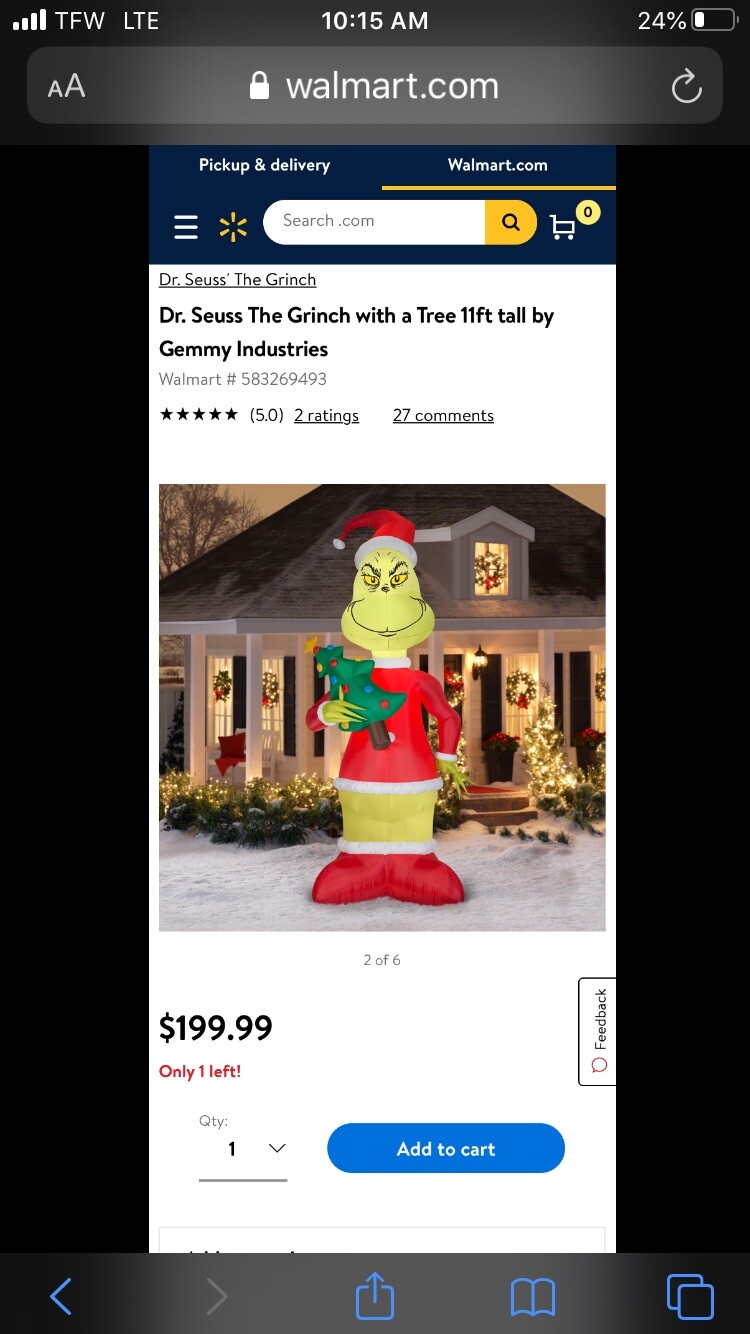Open the shopping cart

566,227
